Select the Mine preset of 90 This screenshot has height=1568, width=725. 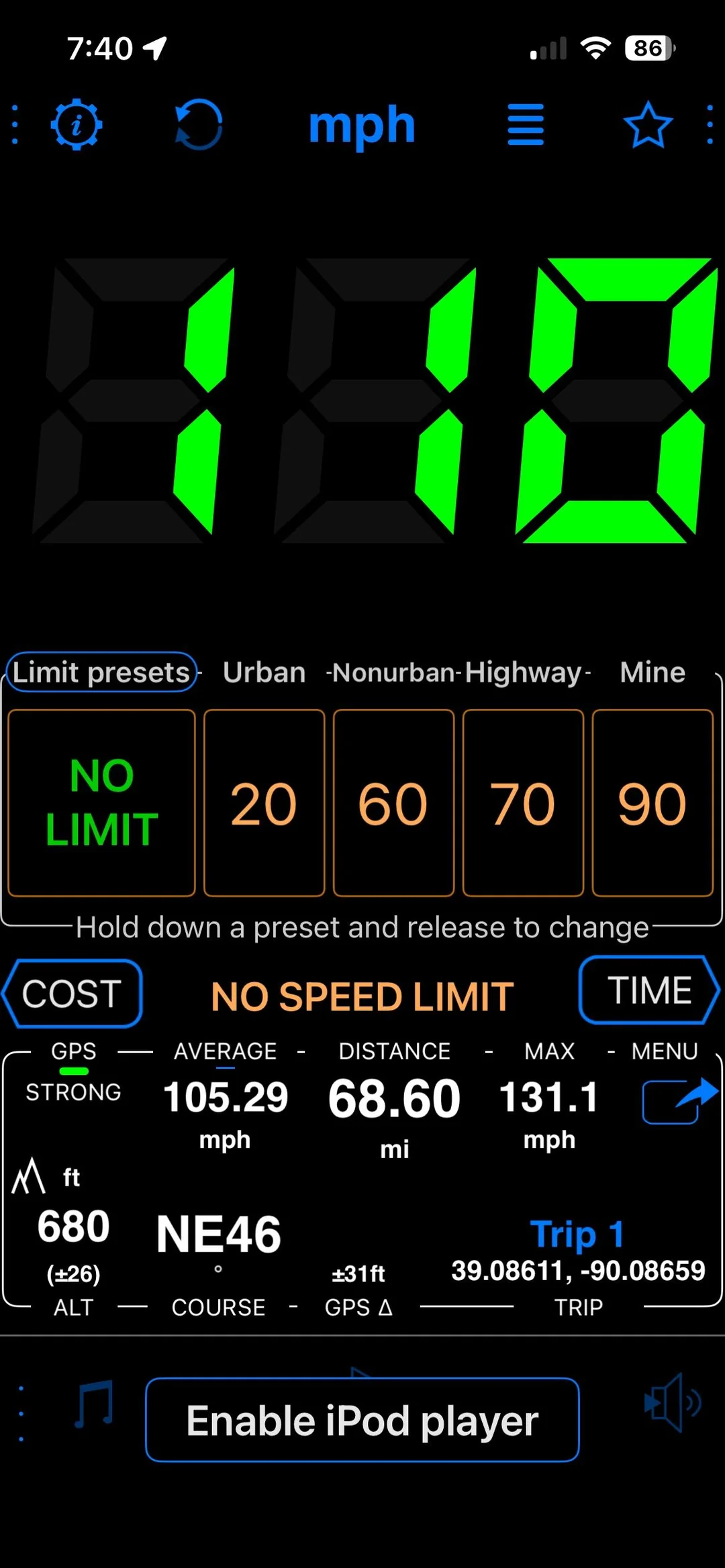coord(652,802)
